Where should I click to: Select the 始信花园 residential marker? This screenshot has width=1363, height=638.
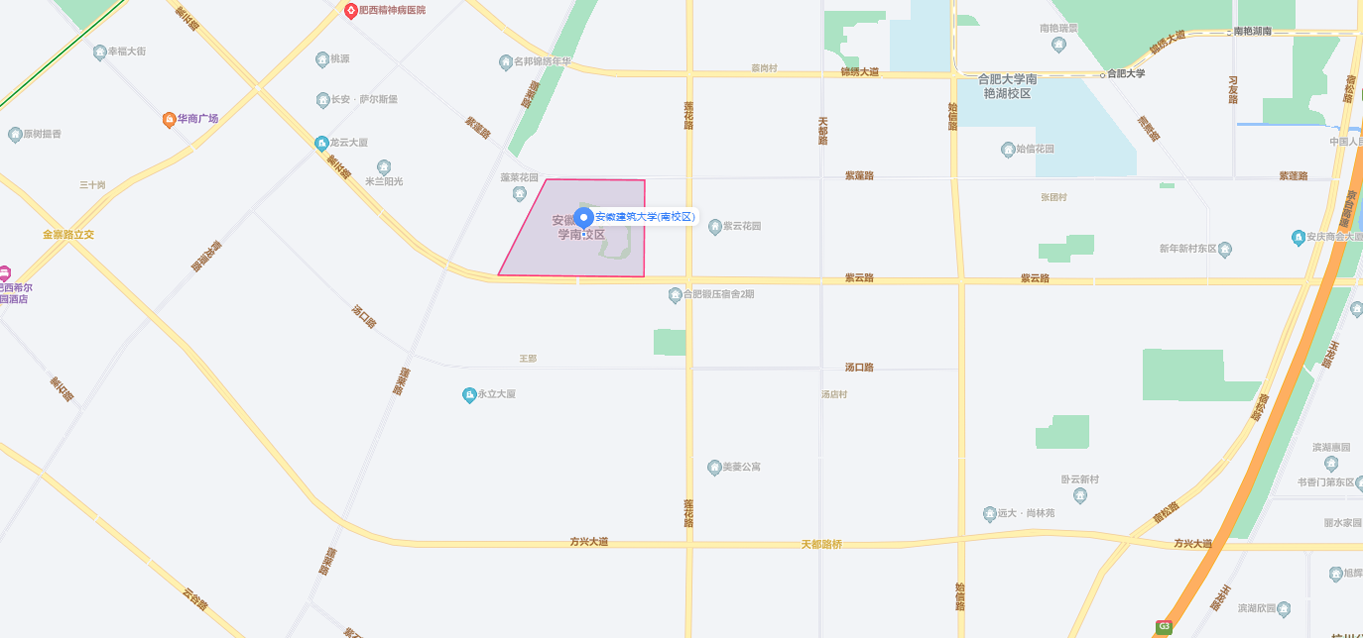(1008, 150)
